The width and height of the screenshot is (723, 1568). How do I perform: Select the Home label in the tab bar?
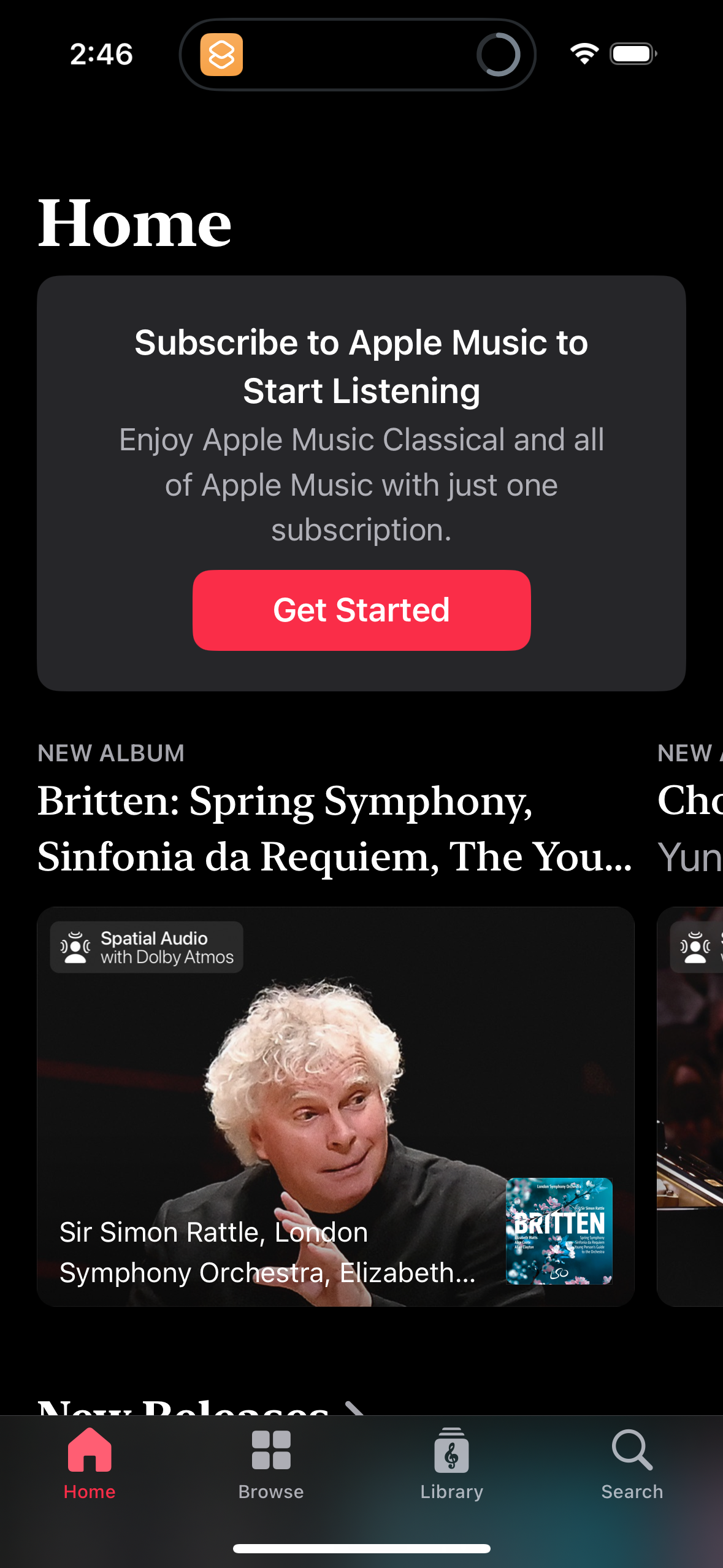coord(90,1493)
